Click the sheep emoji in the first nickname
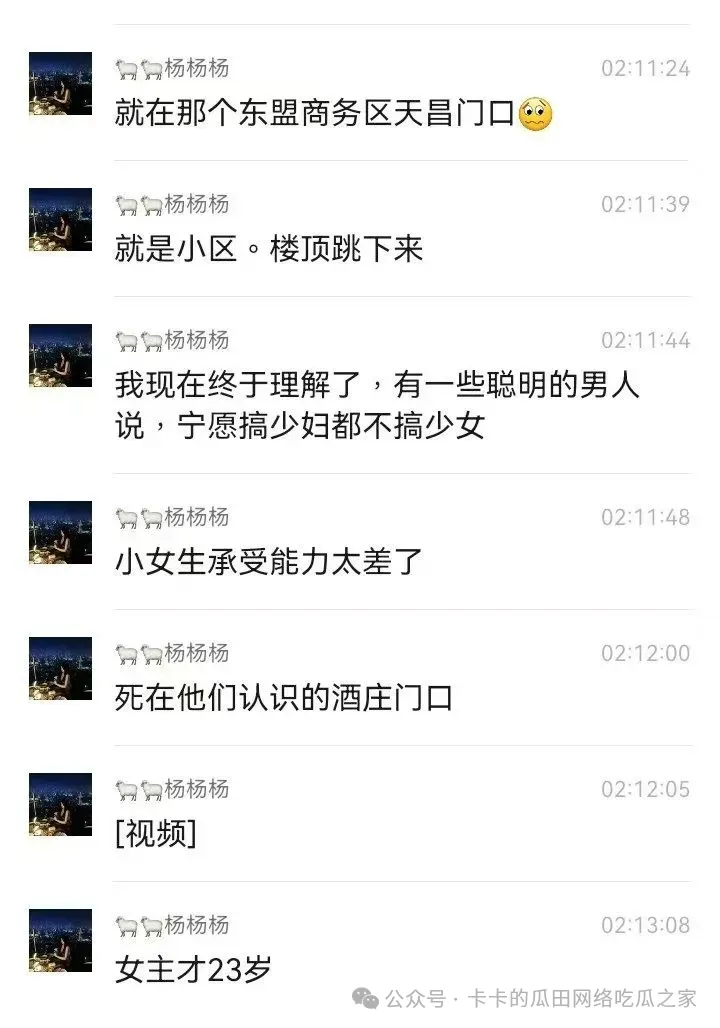720x1028 pixels. [x=130, y=65]
